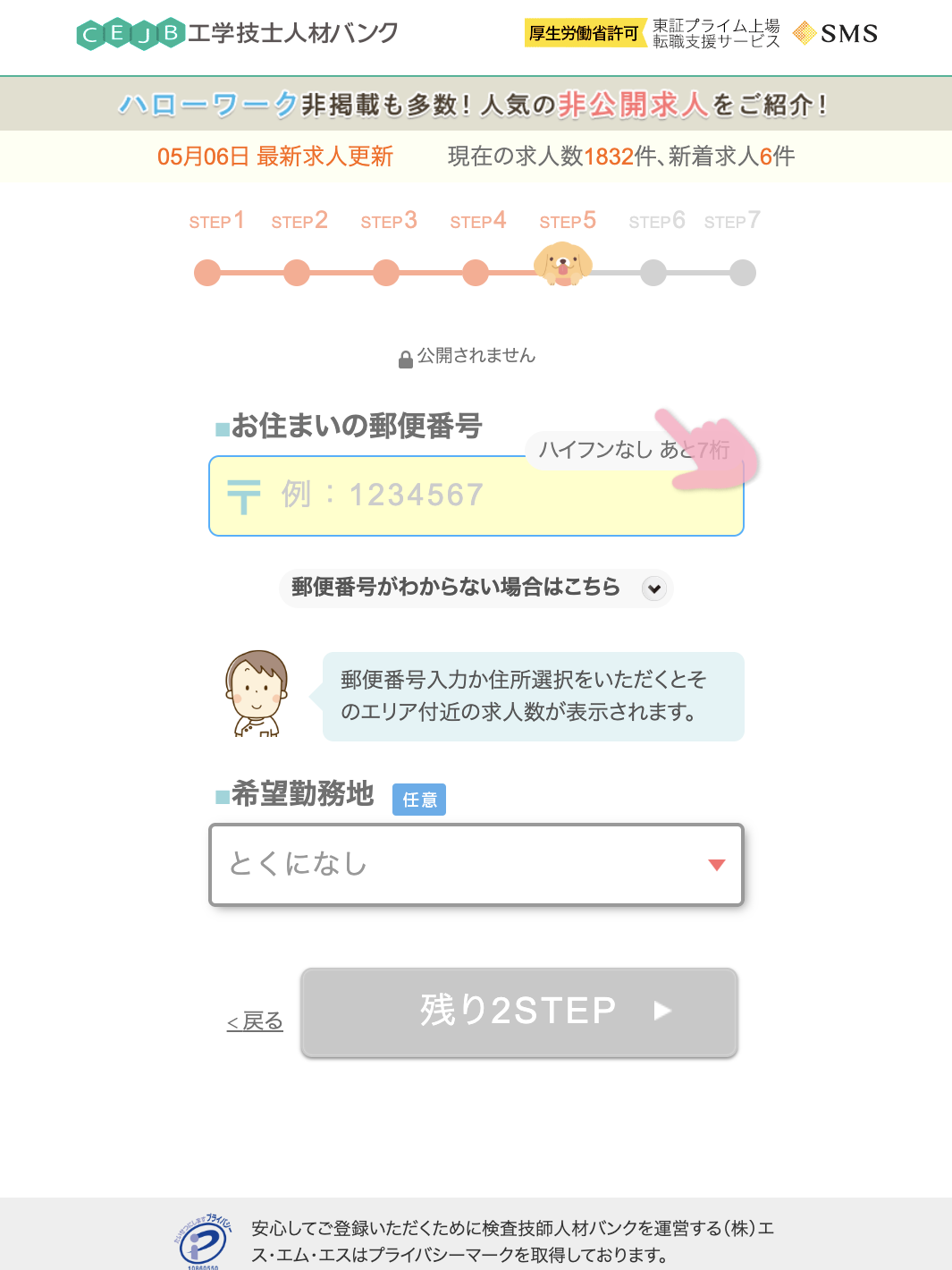The height and width of the screenshot is (1270, 952).
Task: Tap the postal code input field
Action: [476, 495]
